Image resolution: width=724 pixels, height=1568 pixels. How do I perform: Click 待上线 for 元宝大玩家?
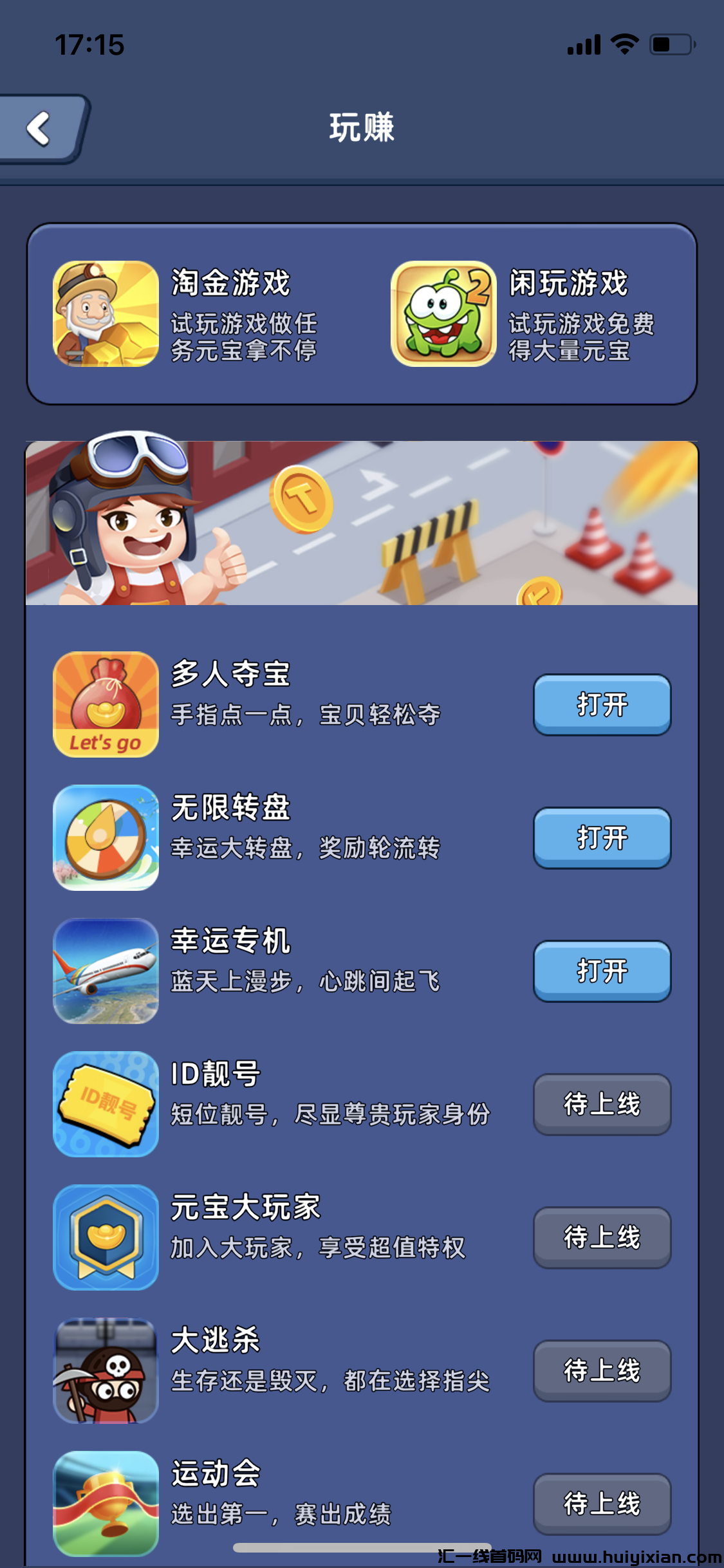(600, 1237)
